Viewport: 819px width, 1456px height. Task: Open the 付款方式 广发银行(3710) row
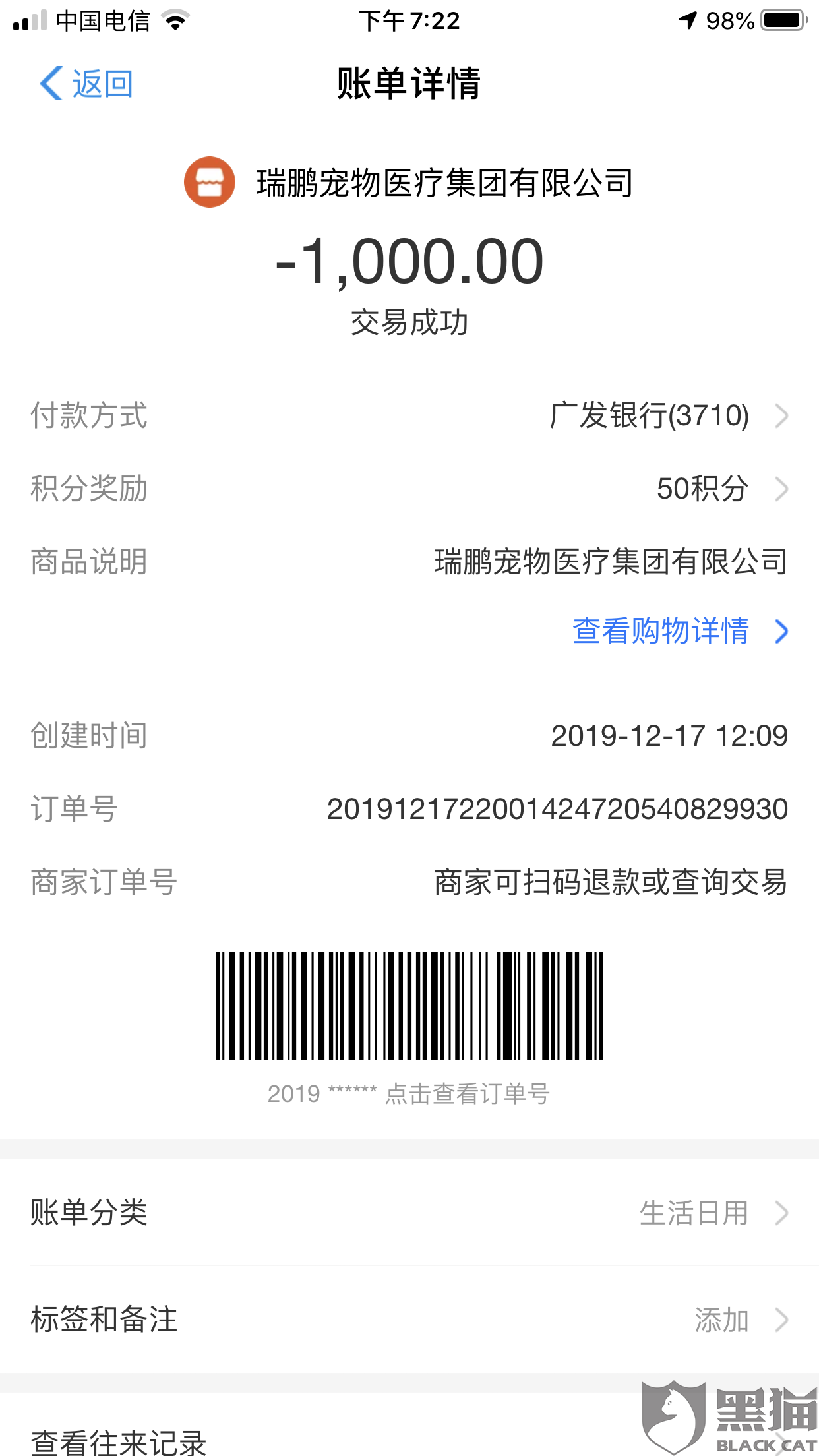point(667,416)
